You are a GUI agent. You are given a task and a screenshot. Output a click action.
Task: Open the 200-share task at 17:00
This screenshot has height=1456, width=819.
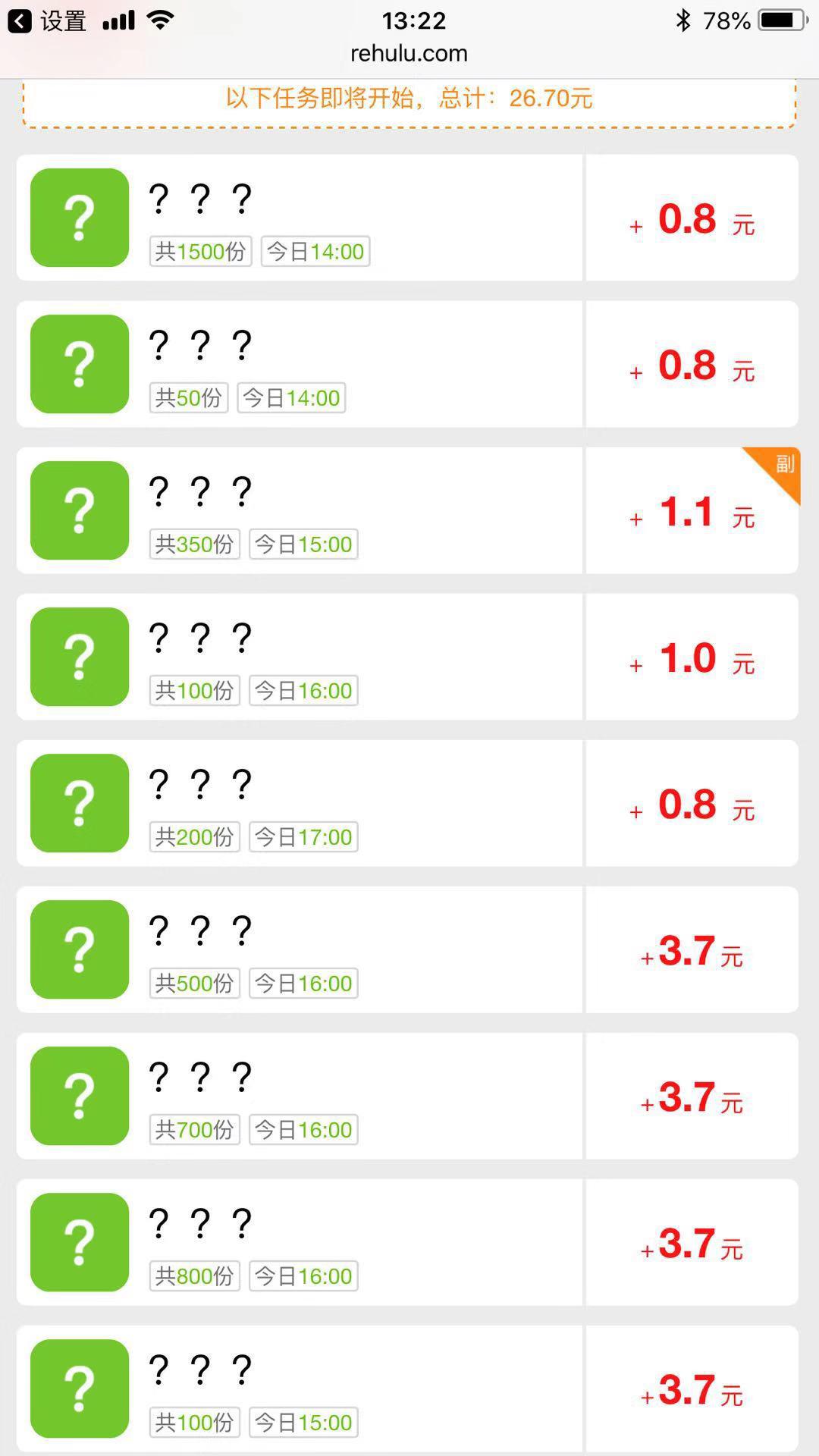click(x=407, y=803)
